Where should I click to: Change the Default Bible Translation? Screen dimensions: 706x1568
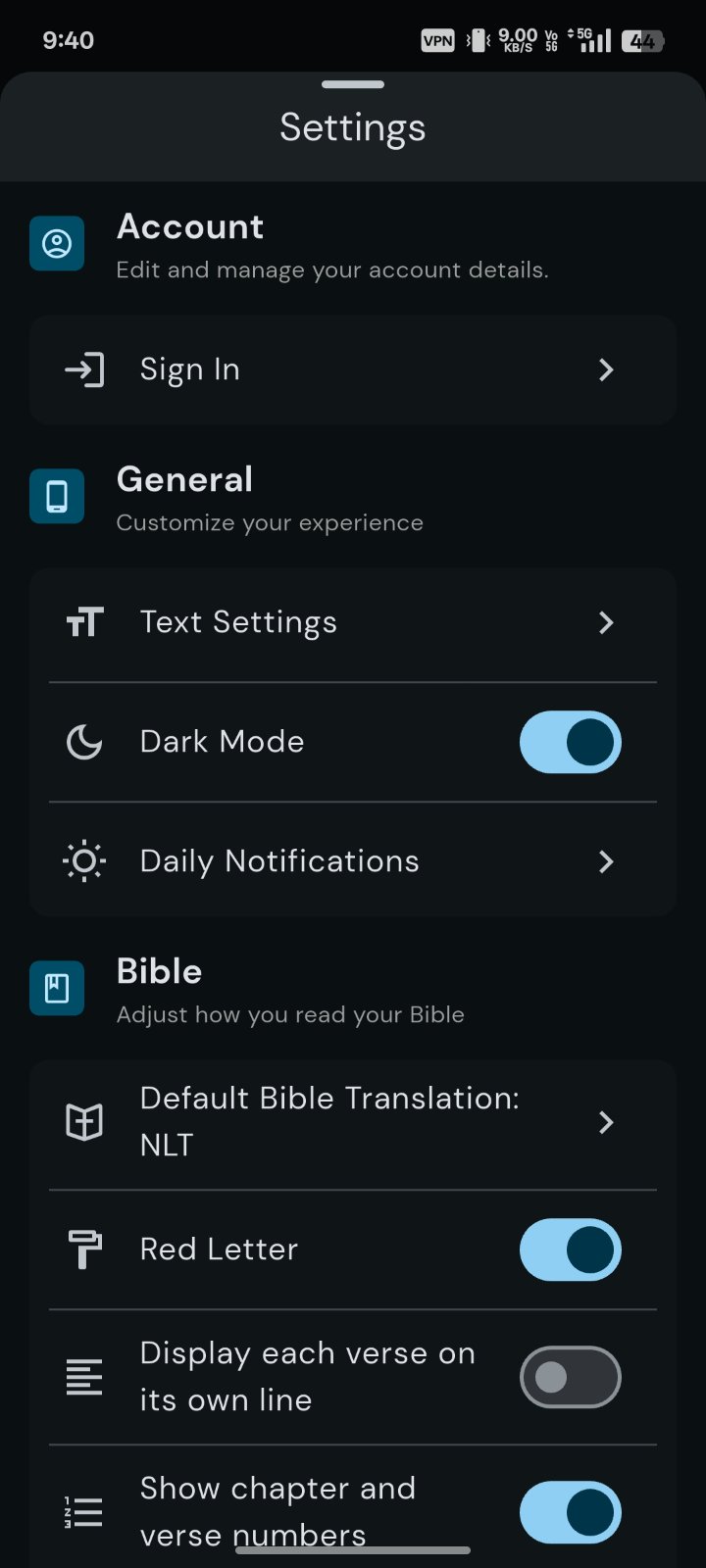click(353, 1121)
